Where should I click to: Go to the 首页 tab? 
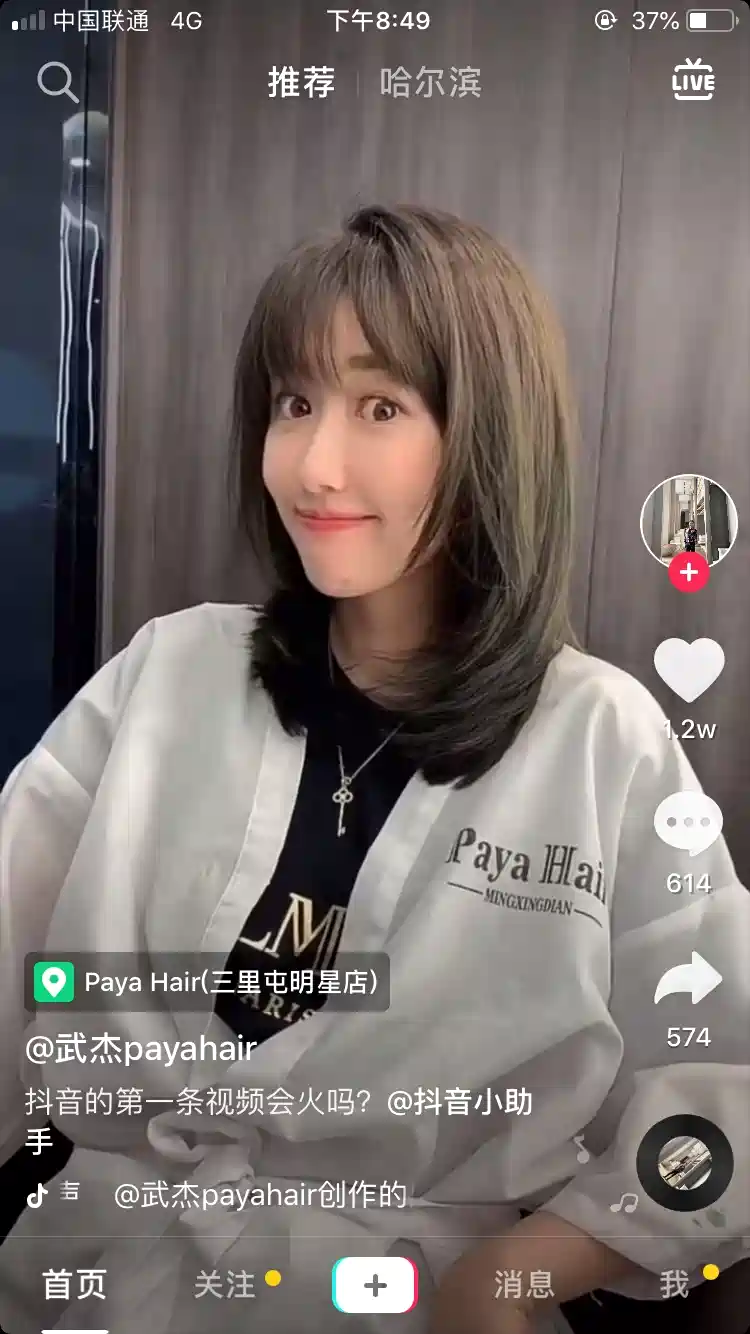coord(75,1285)
